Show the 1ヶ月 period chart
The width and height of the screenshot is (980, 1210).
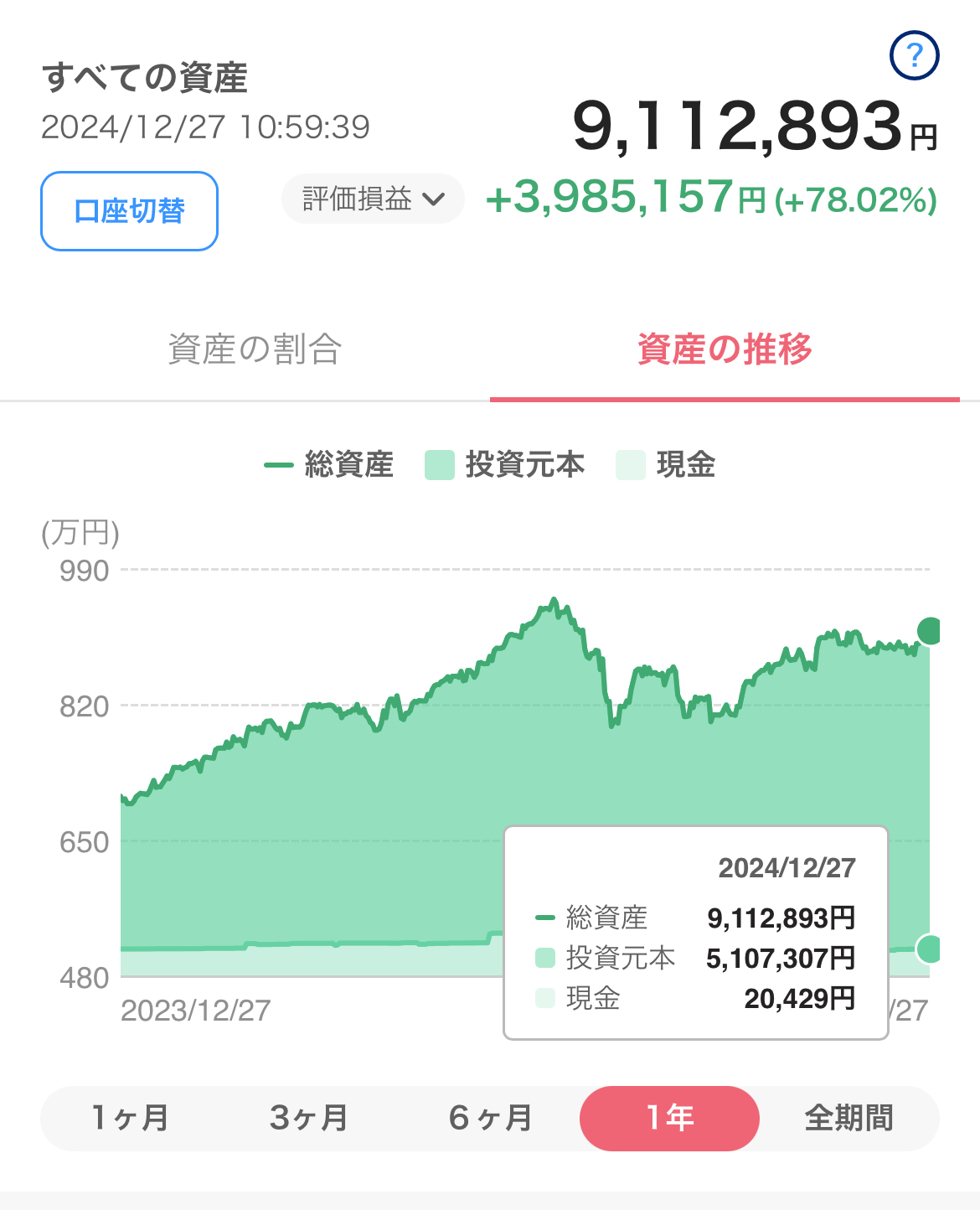click(130, 1118)
